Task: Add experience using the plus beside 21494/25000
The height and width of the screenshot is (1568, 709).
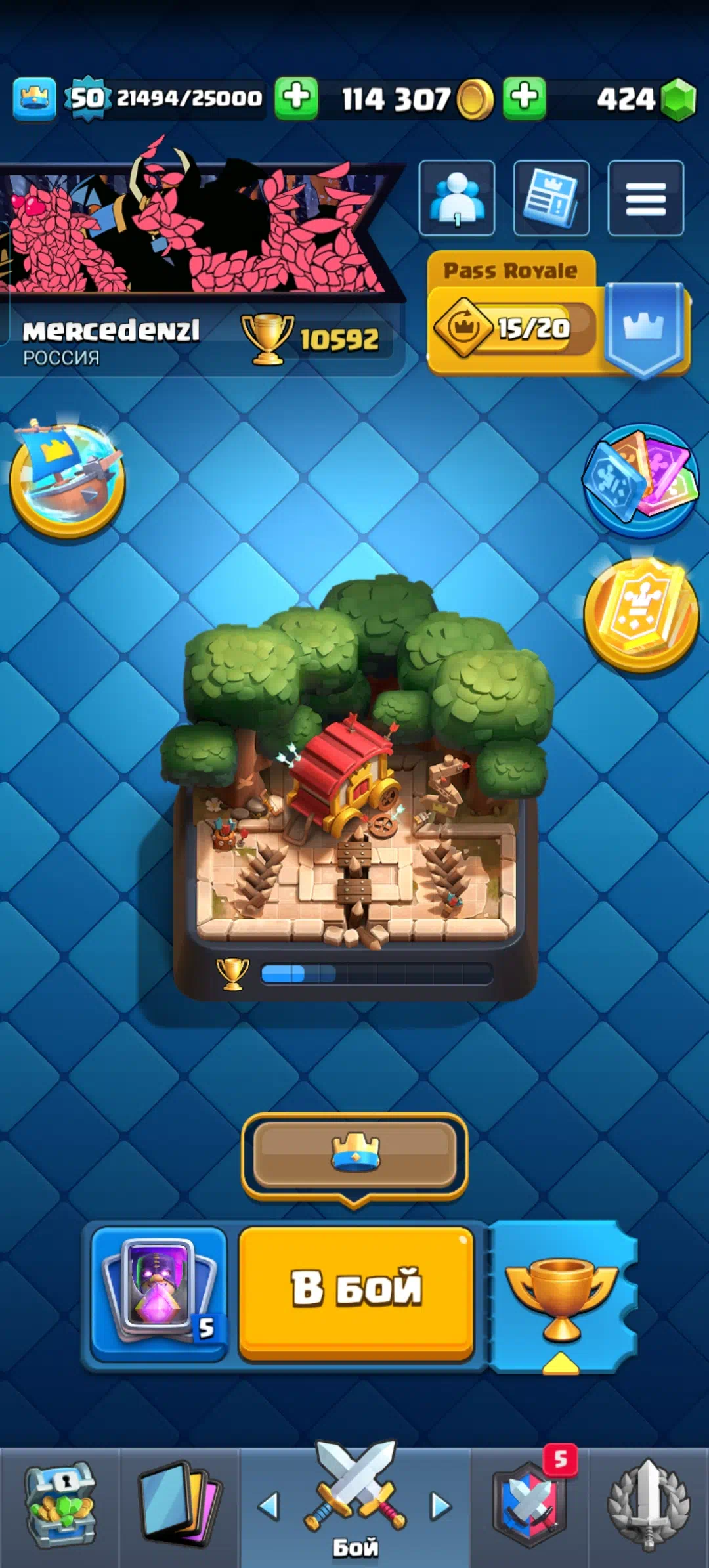Action: click(x=296, y=98)
